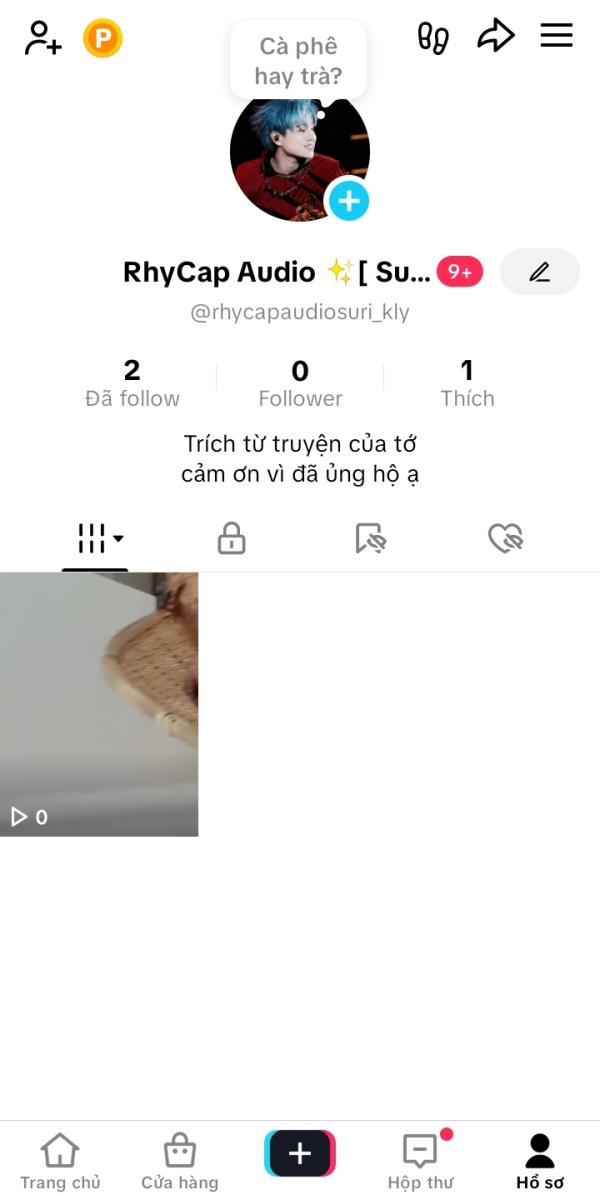View the Đã follow list
This screenshot has height=1195, width=600.
[x=132, y=384]
